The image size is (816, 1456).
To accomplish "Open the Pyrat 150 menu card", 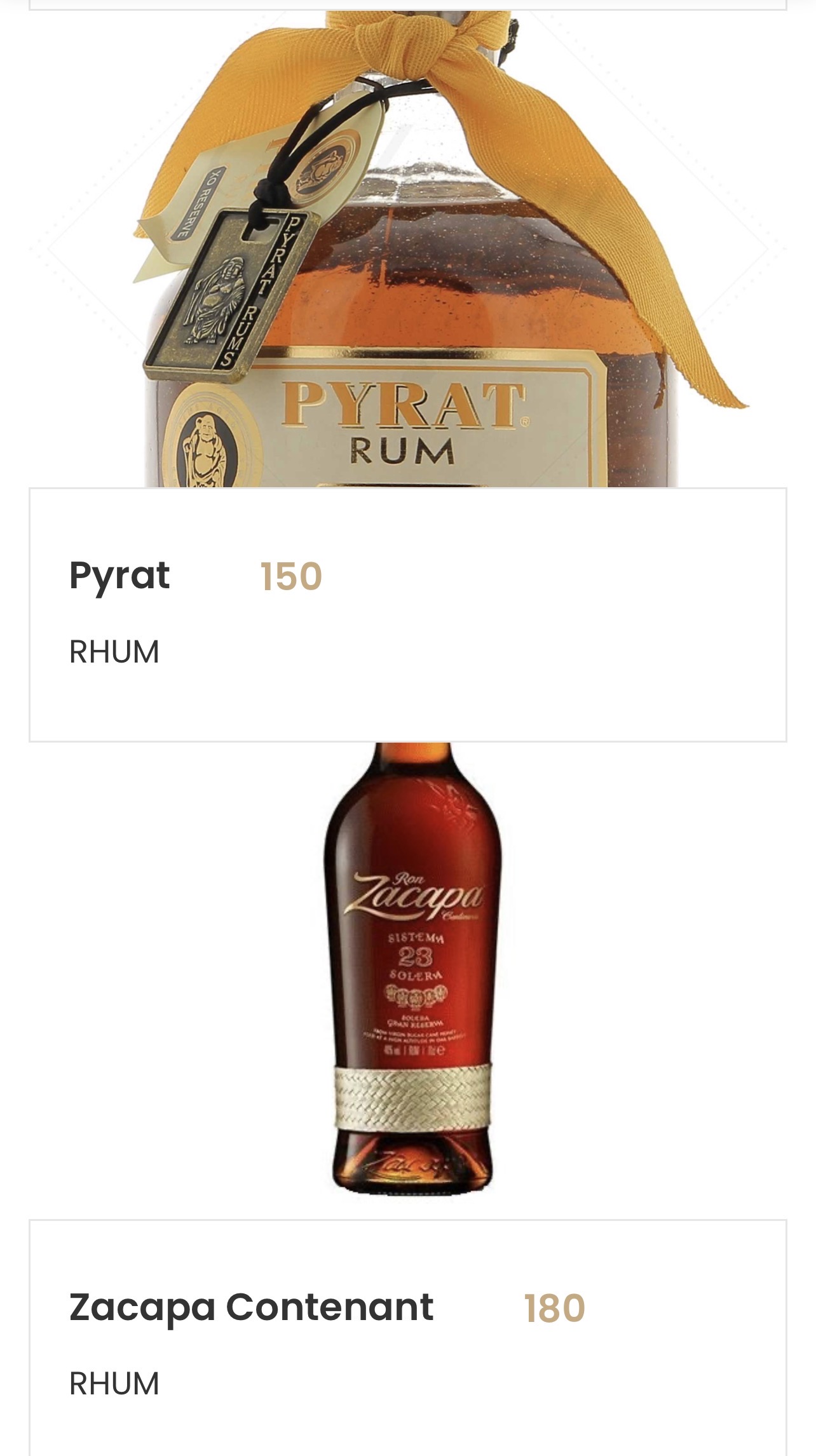I will [408, 614].
